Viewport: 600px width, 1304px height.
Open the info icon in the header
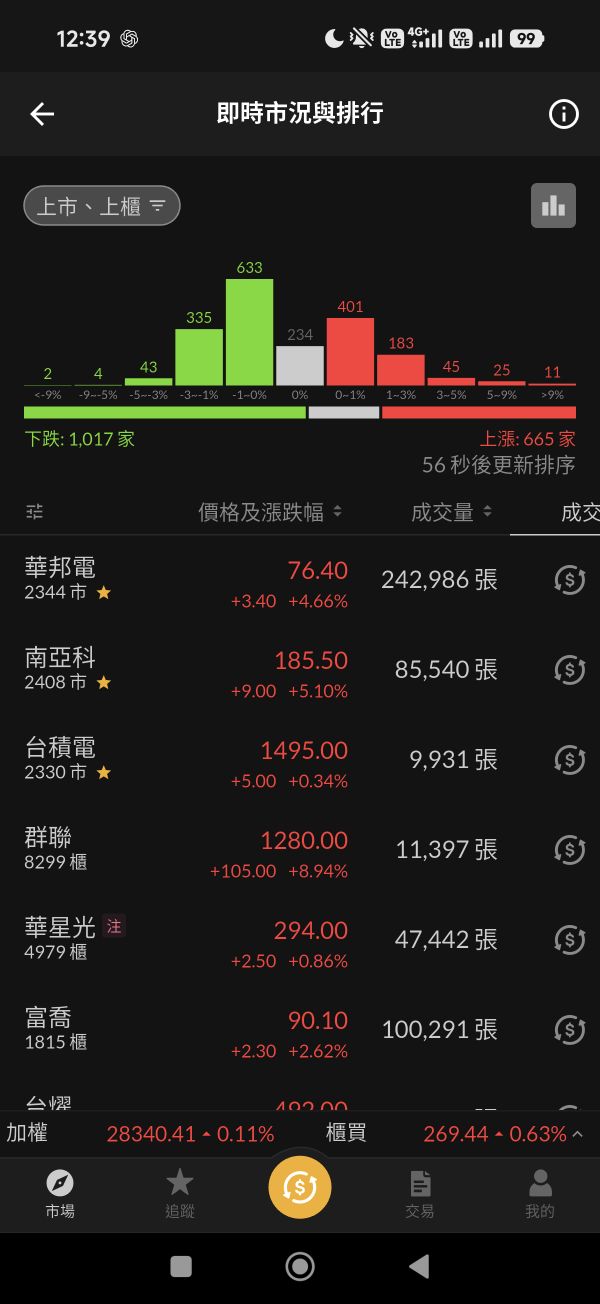[564, 114]
